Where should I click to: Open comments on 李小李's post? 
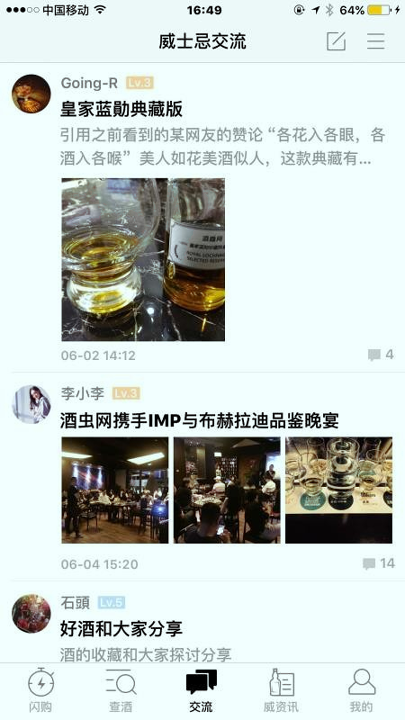pyautogui.click(x=379, y=563)
